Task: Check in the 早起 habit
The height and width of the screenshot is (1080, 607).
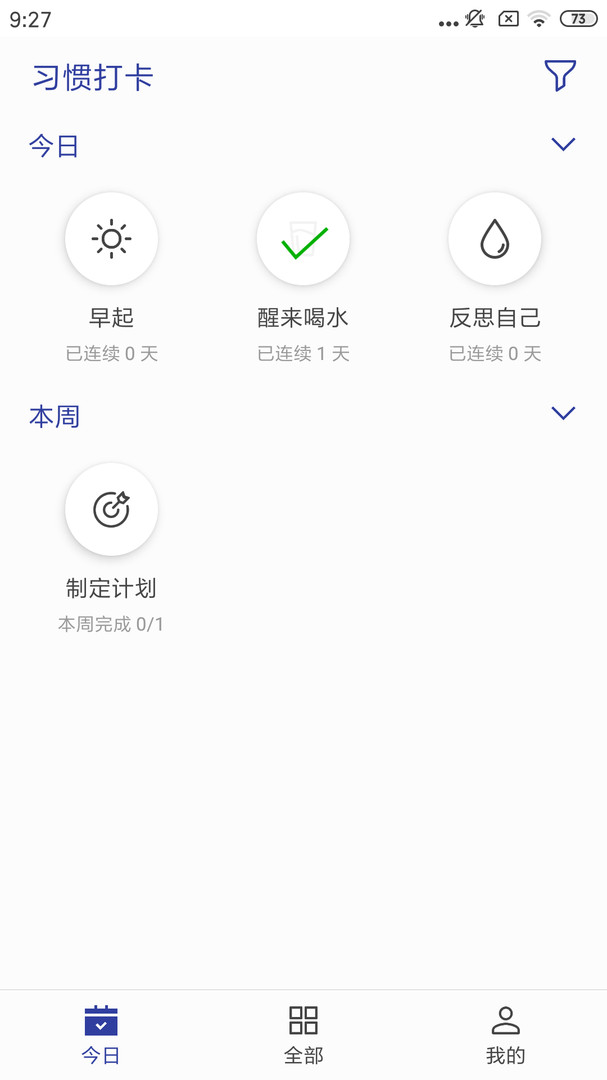Action: [111, 239]
